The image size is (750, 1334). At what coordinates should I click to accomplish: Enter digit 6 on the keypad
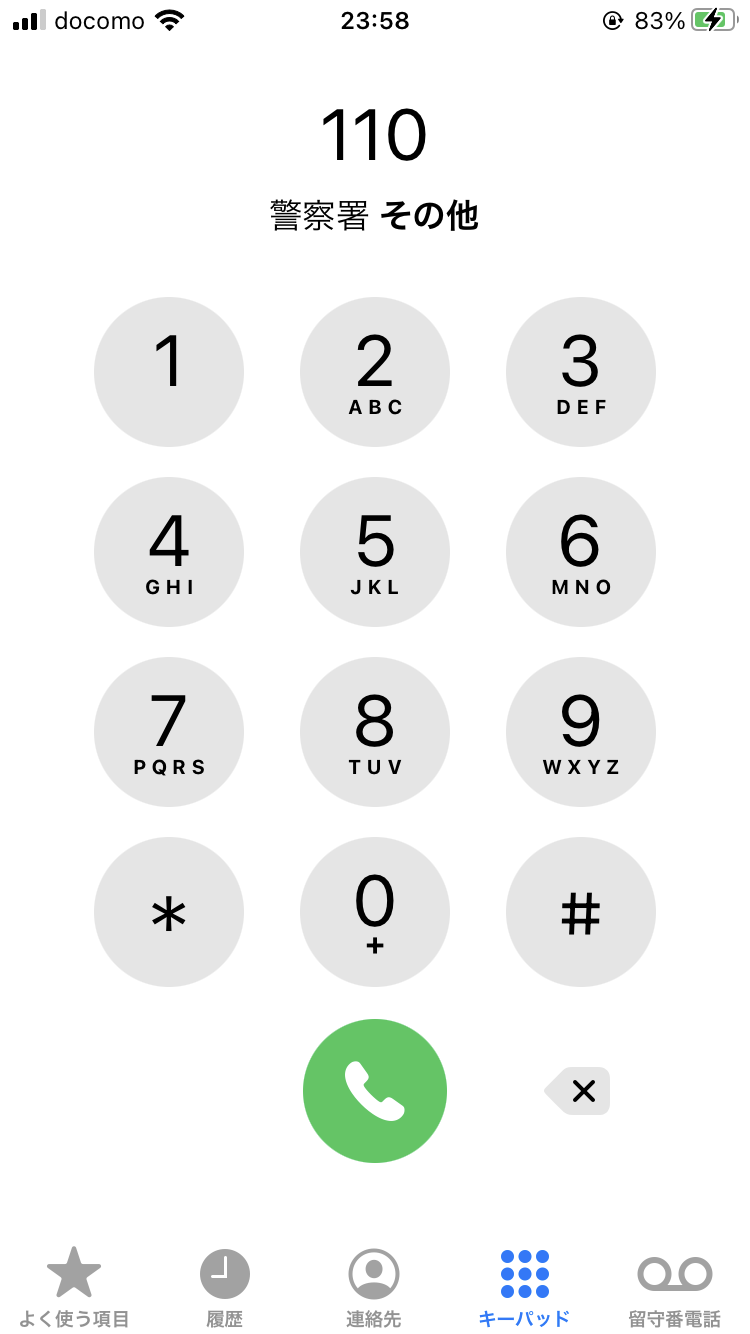581,552
